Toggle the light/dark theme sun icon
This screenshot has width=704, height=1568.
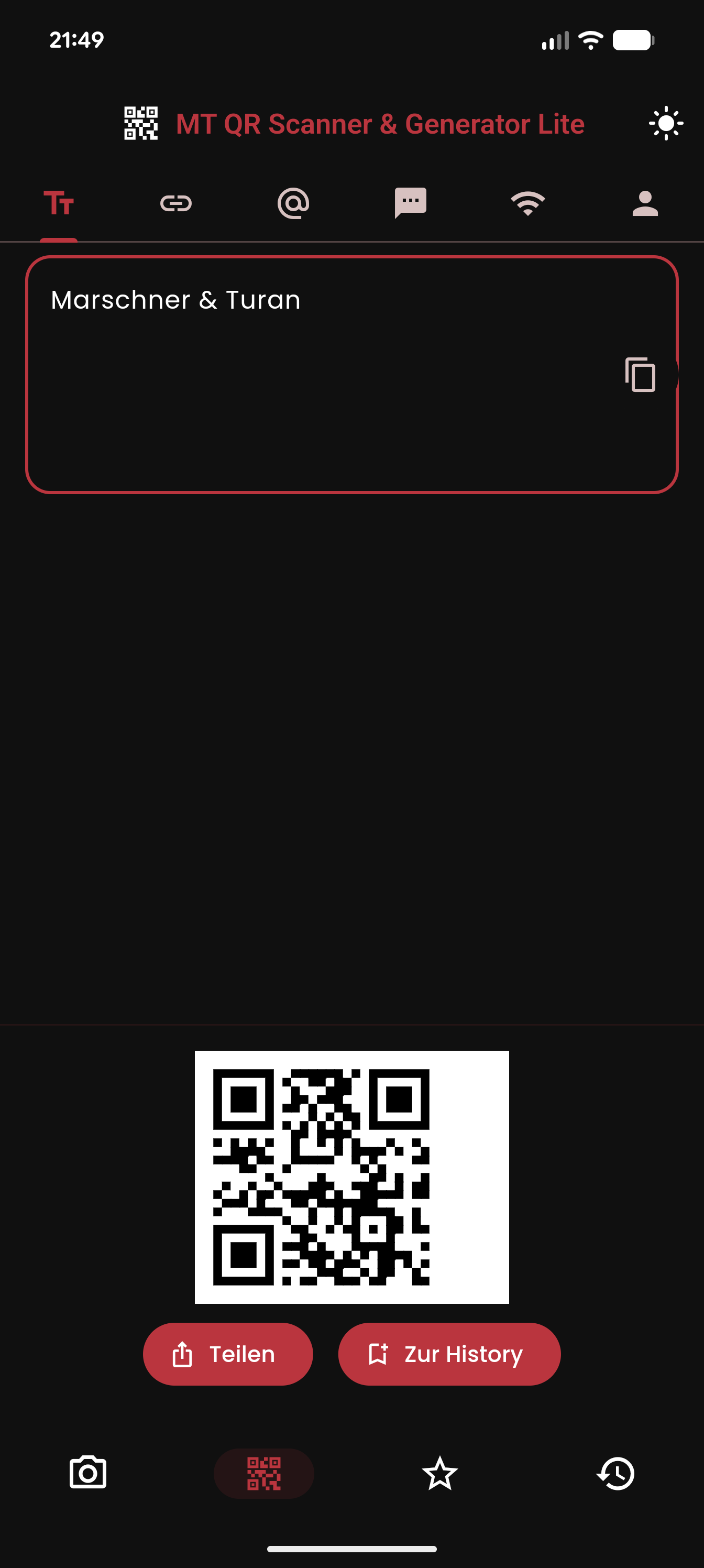[666, 124]
